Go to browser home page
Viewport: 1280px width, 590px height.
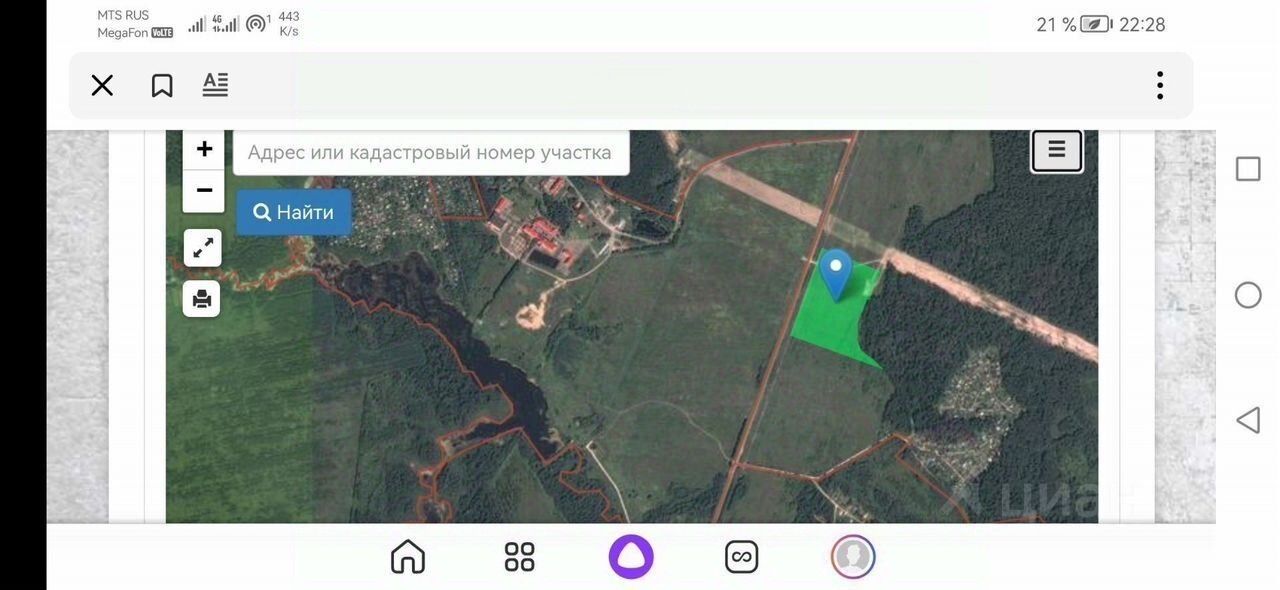(x=407, y=557)
